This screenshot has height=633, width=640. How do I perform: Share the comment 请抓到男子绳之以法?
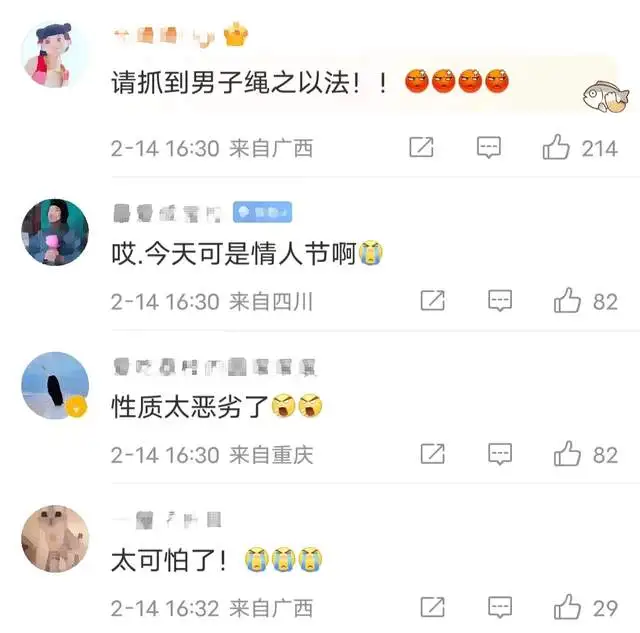pos(422,148)
